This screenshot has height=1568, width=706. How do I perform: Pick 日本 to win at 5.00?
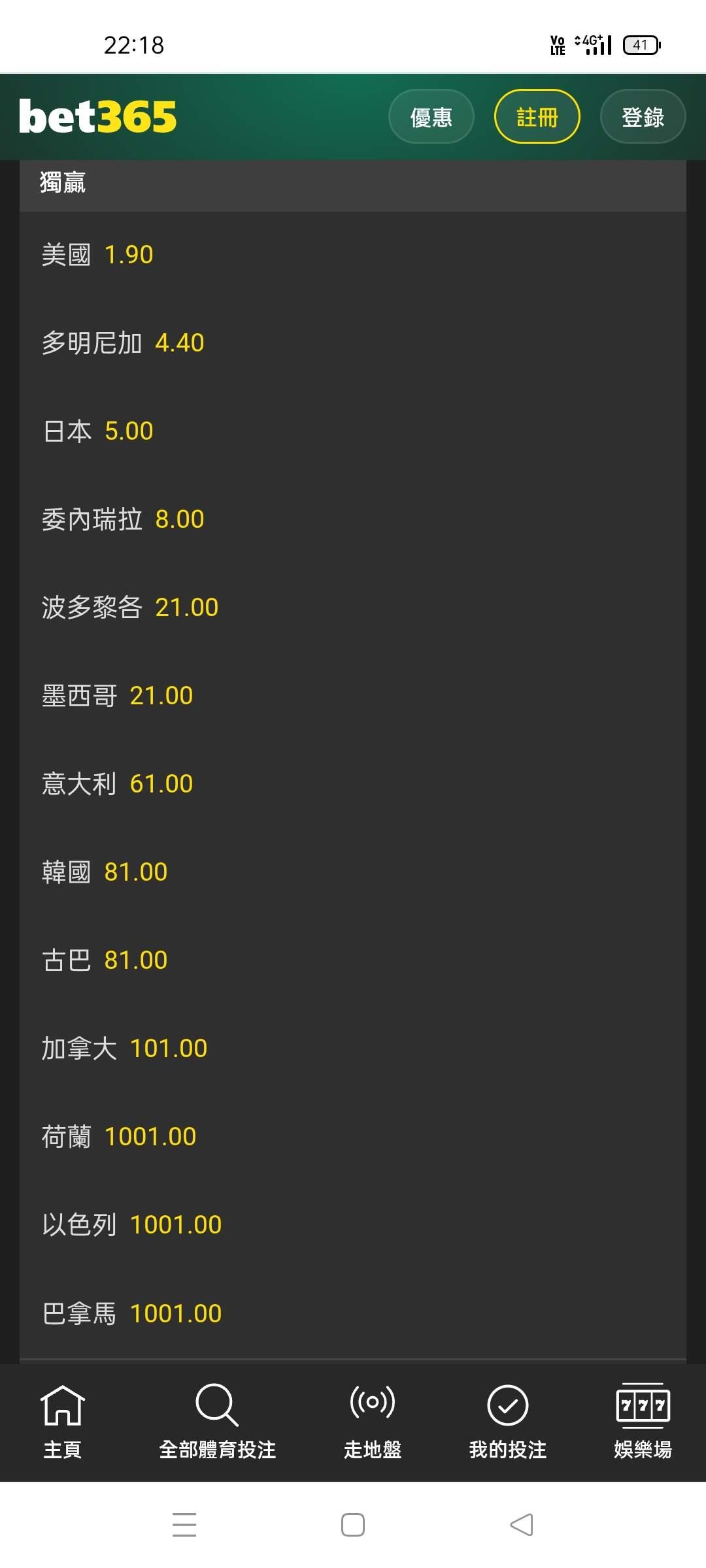[97, 431]
